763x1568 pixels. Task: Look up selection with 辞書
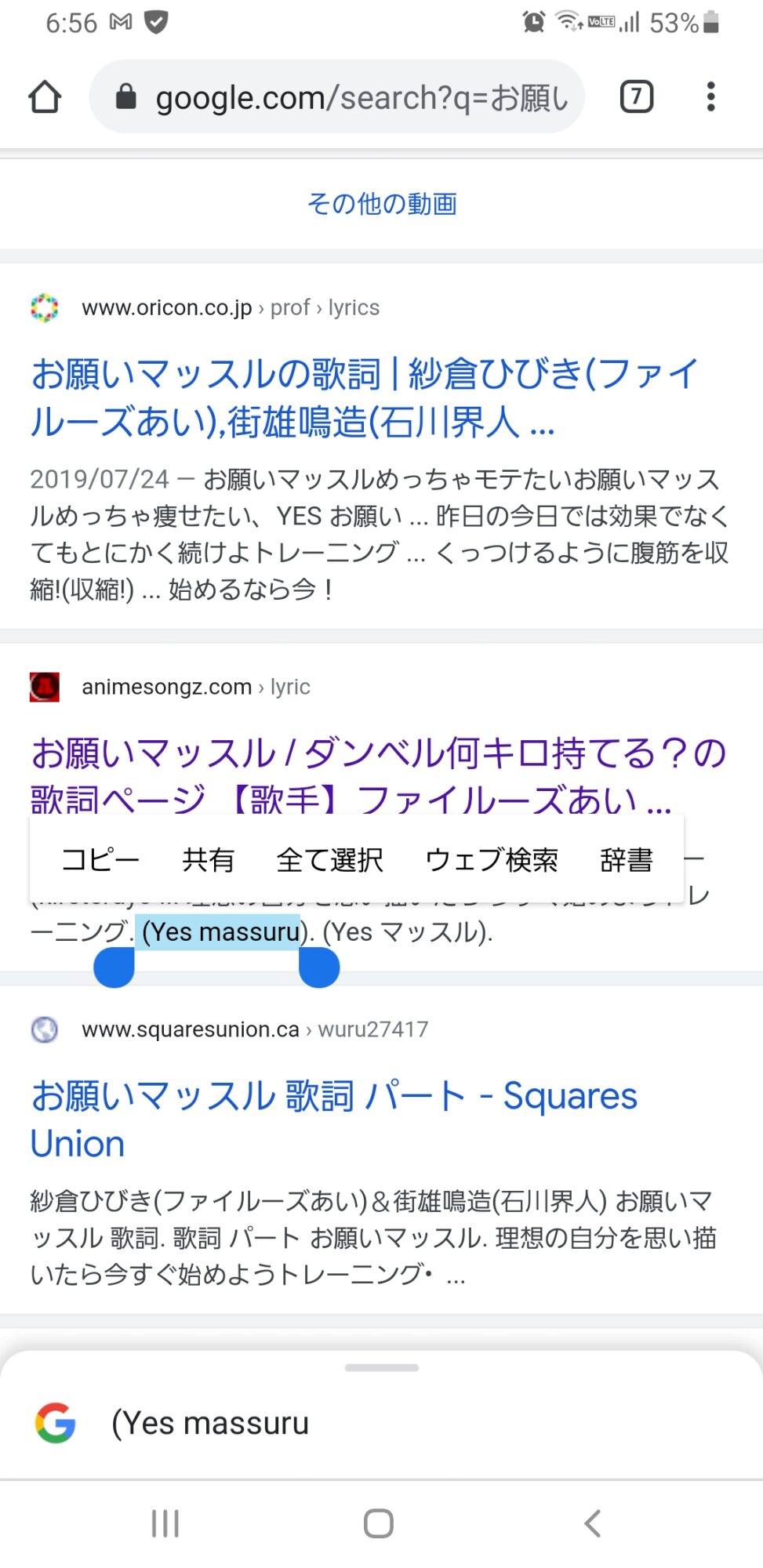626,860
